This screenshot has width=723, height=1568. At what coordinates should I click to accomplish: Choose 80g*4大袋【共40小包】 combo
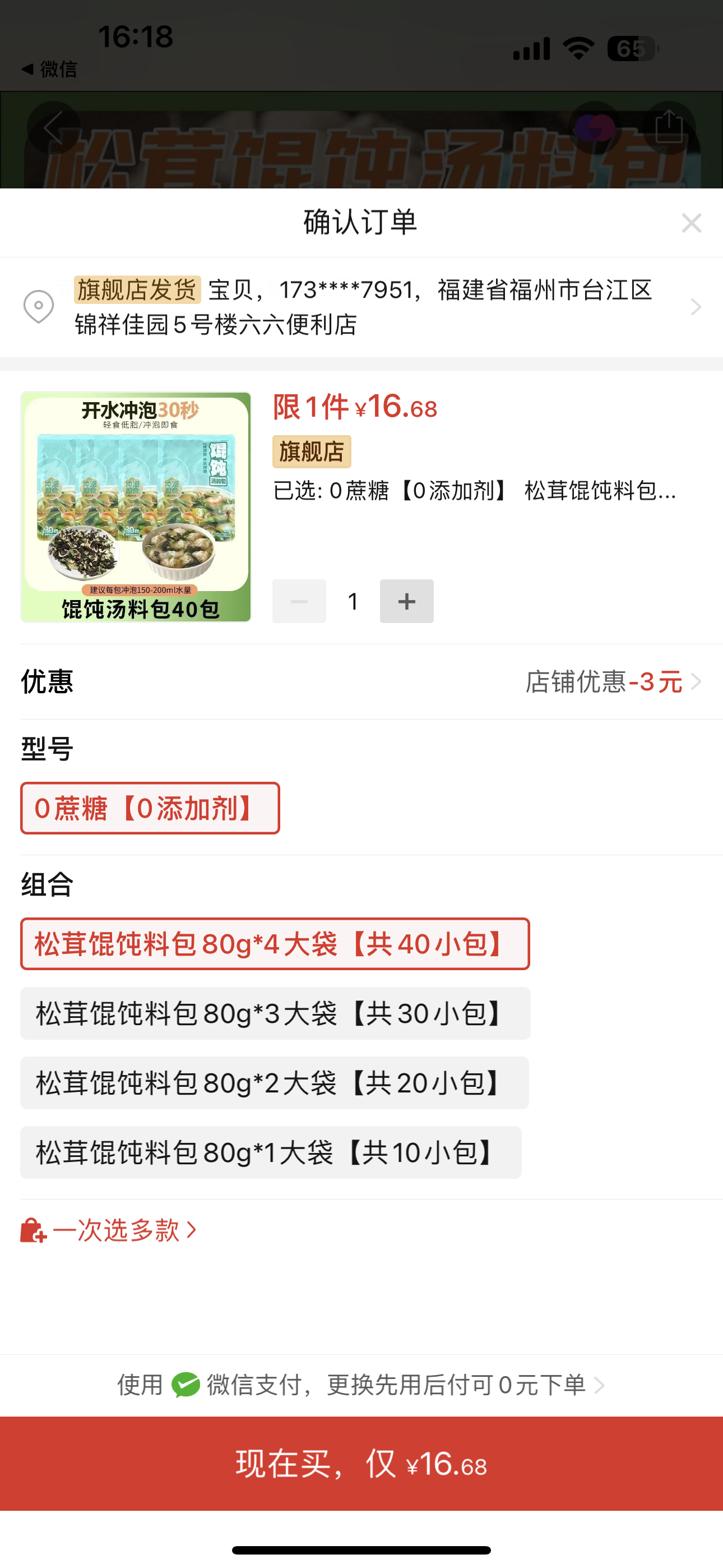pyautogui.click(x=275, y=944)
